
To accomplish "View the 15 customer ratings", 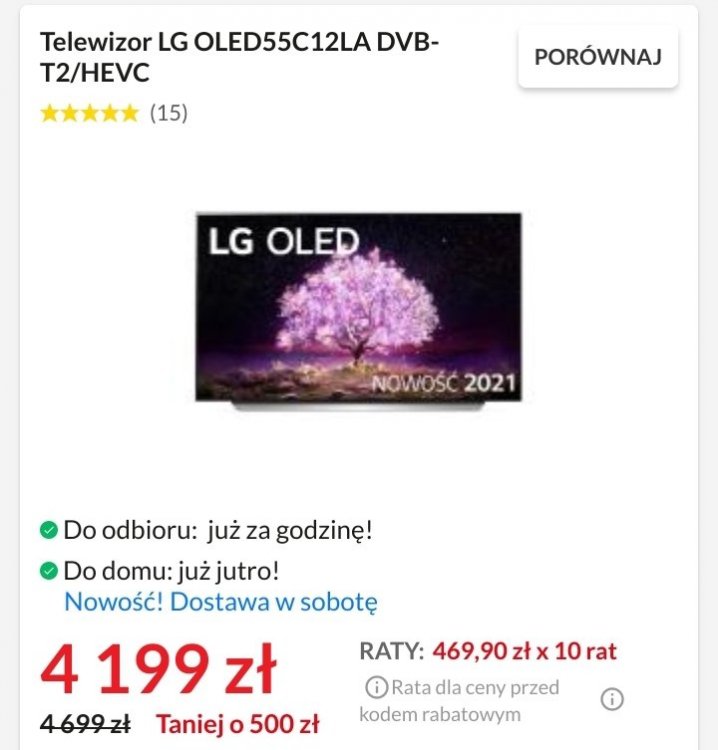I will point(114,113).
